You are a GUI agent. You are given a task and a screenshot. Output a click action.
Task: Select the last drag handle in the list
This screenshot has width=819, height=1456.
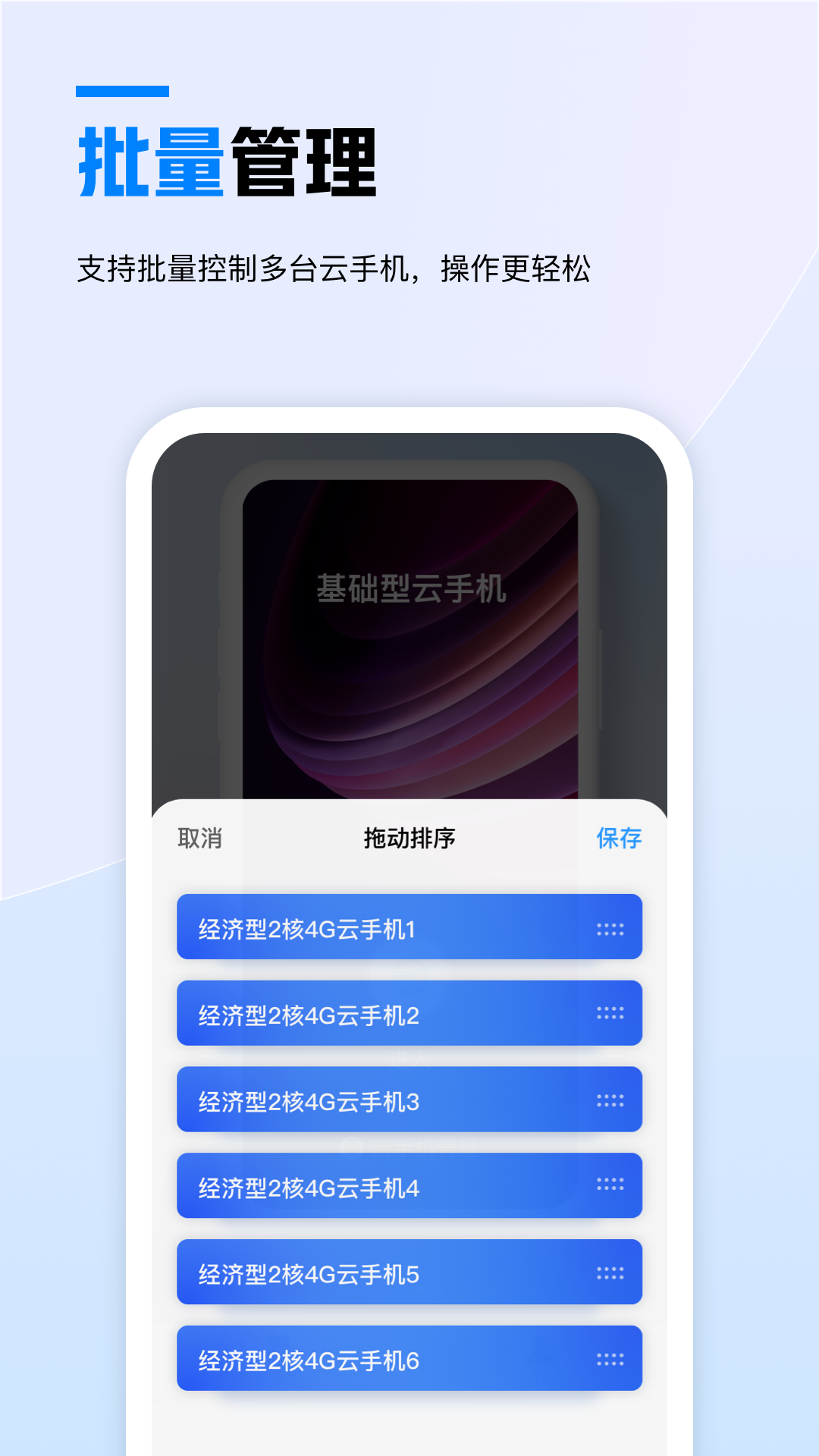tap(611, 1359)
